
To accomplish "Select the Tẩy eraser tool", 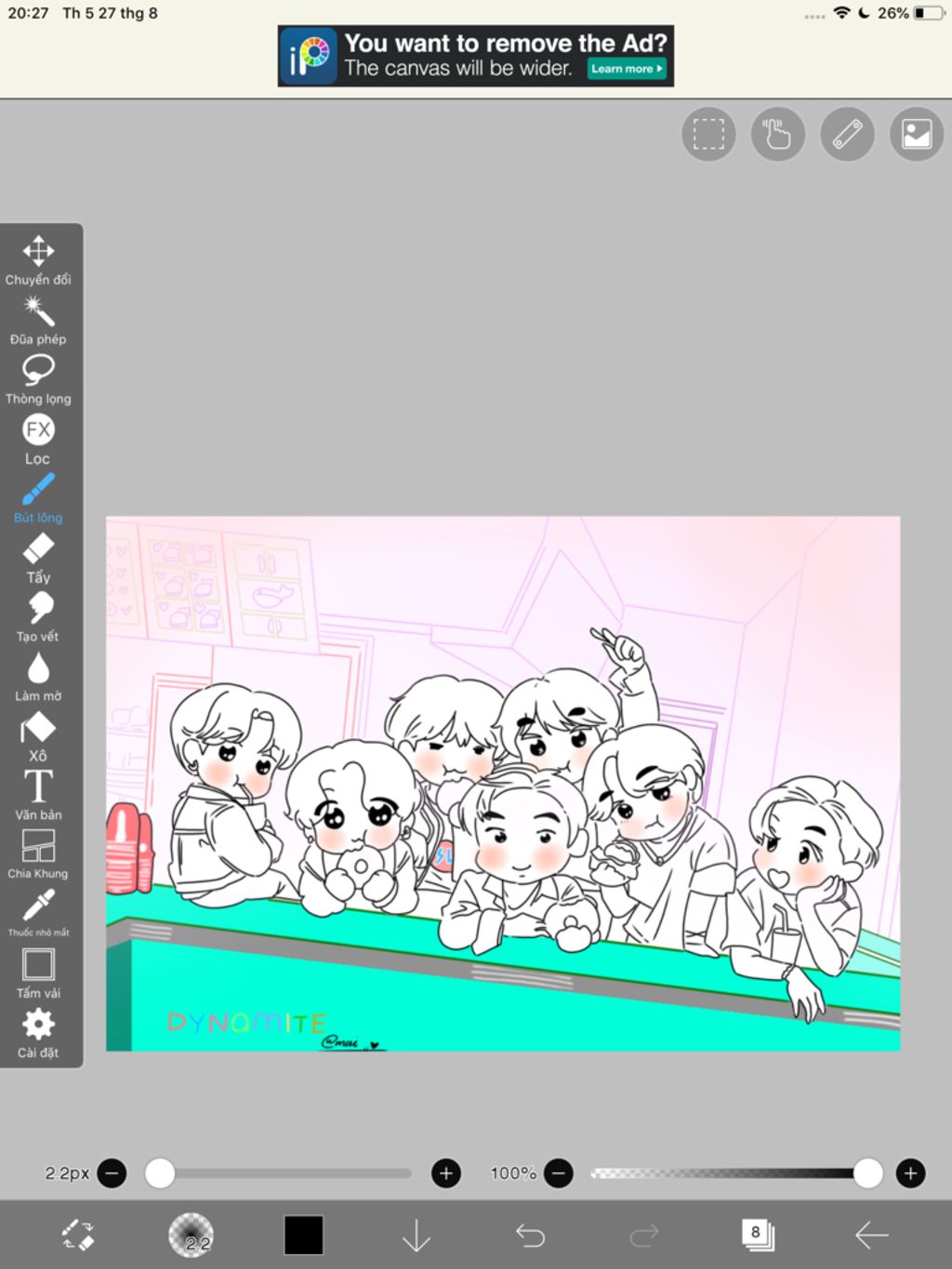I will (38, 558).
